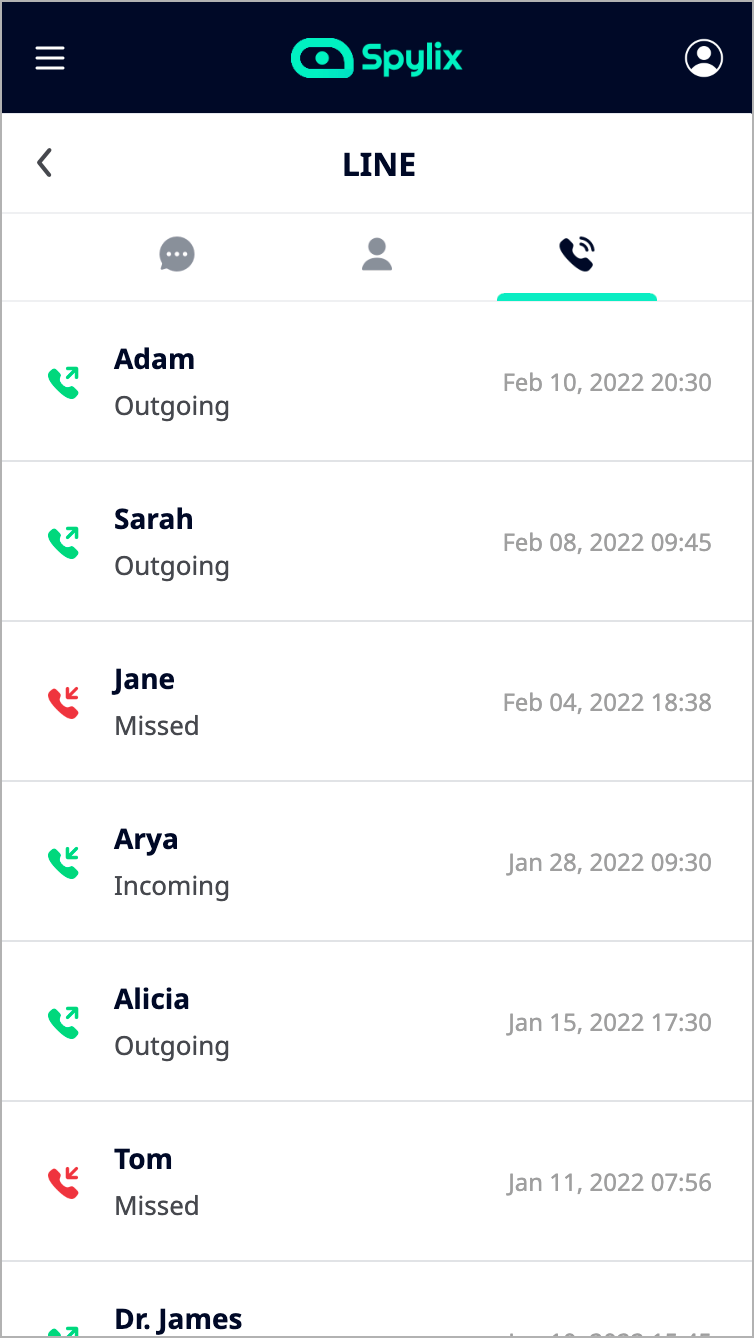Select the incoming call icon beside Arya
This screenshot has width=754, height=1338.
63,862
